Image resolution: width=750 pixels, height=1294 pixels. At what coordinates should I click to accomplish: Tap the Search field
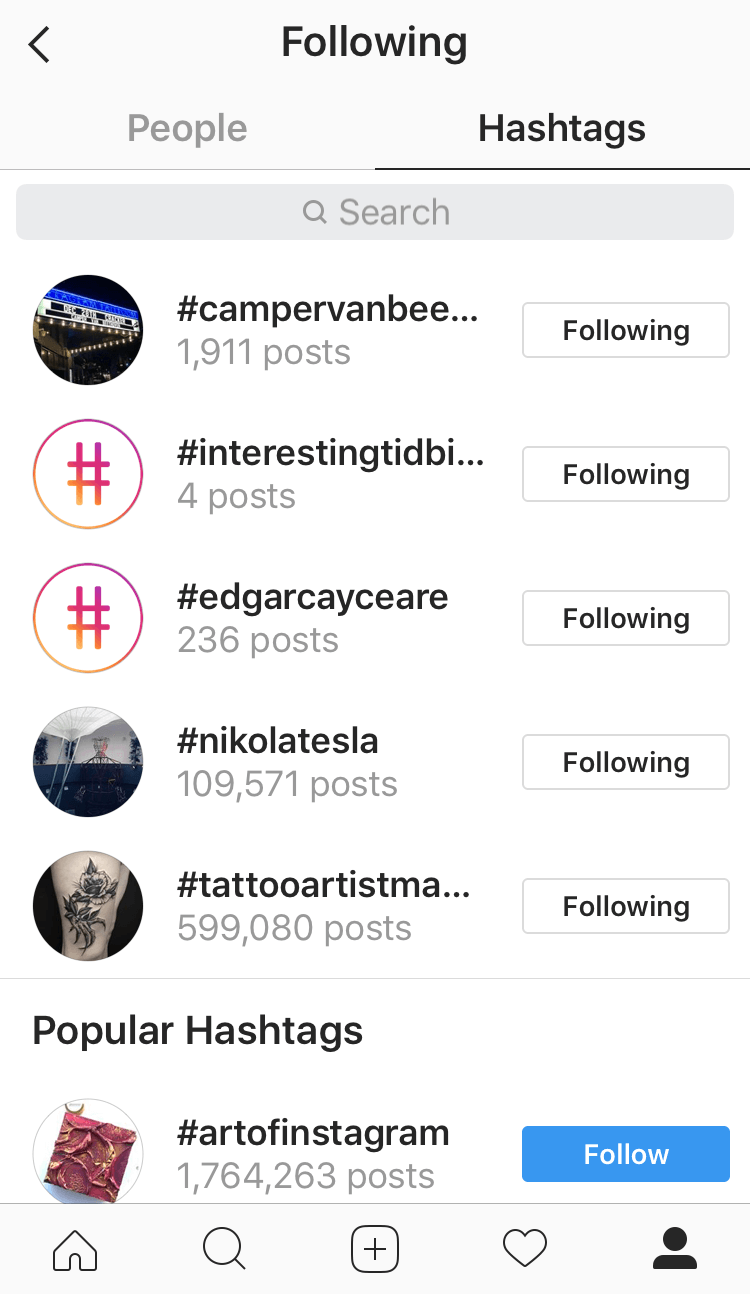click(375, 212)
